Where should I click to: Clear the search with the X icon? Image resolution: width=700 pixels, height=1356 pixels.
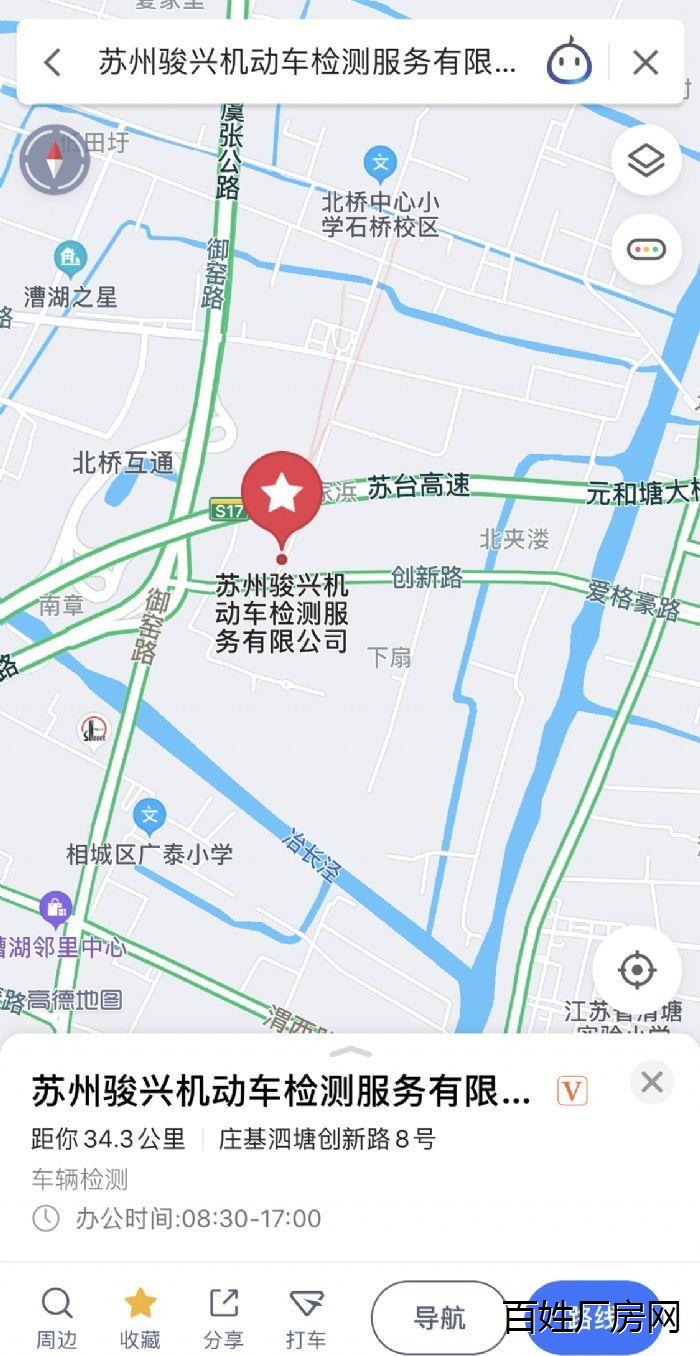click(645, 63)
